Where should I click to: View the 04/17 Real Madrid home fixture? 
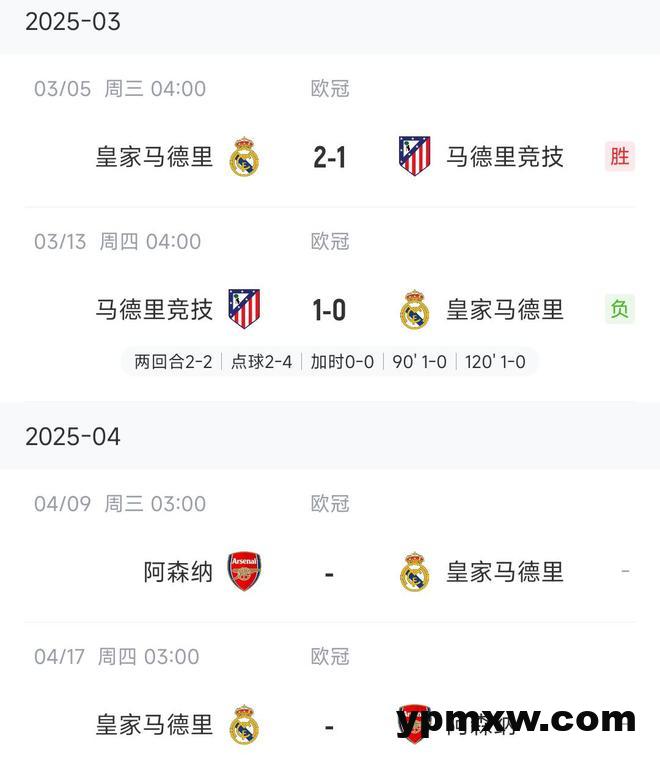329,725
